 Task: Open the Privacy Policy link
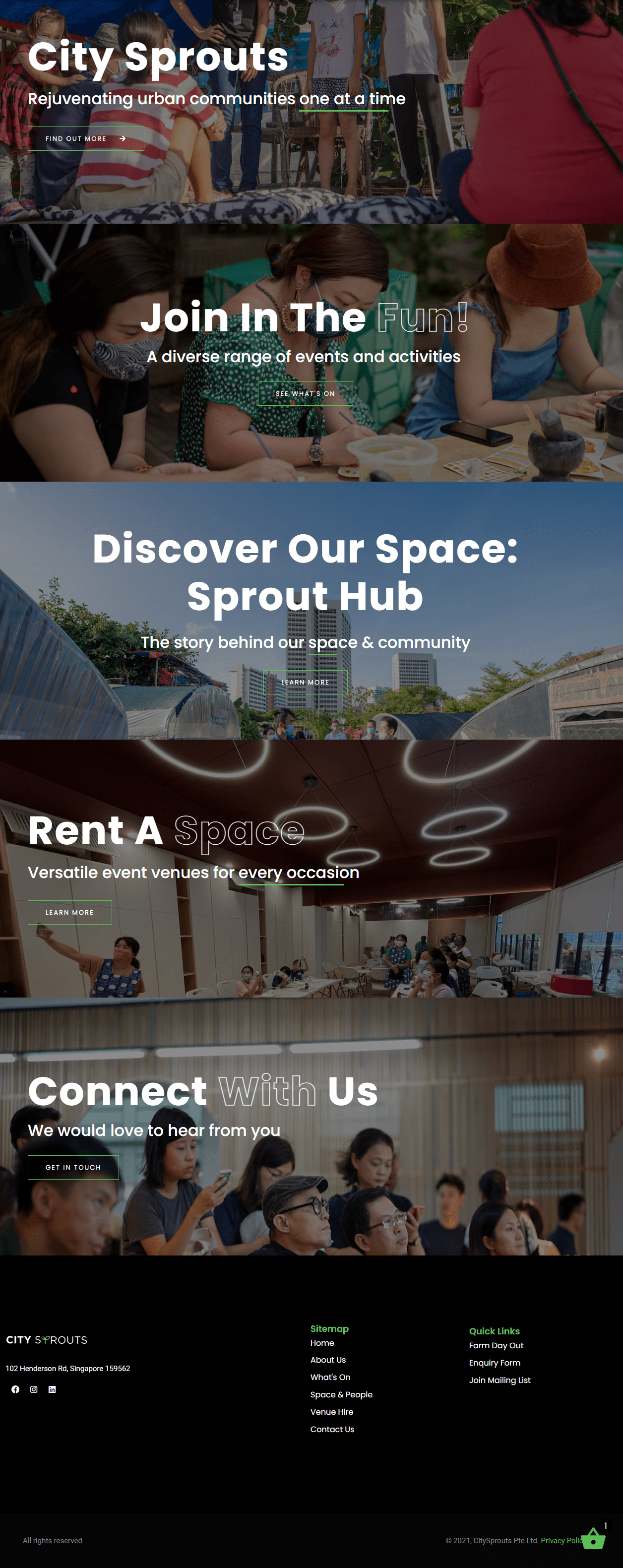[x=560, y=1541]
